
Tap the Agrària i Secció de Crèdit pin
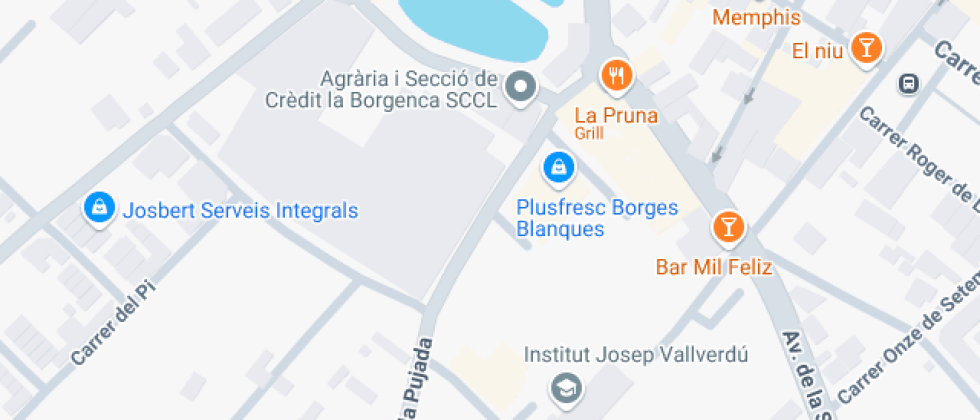coord(521,88)
